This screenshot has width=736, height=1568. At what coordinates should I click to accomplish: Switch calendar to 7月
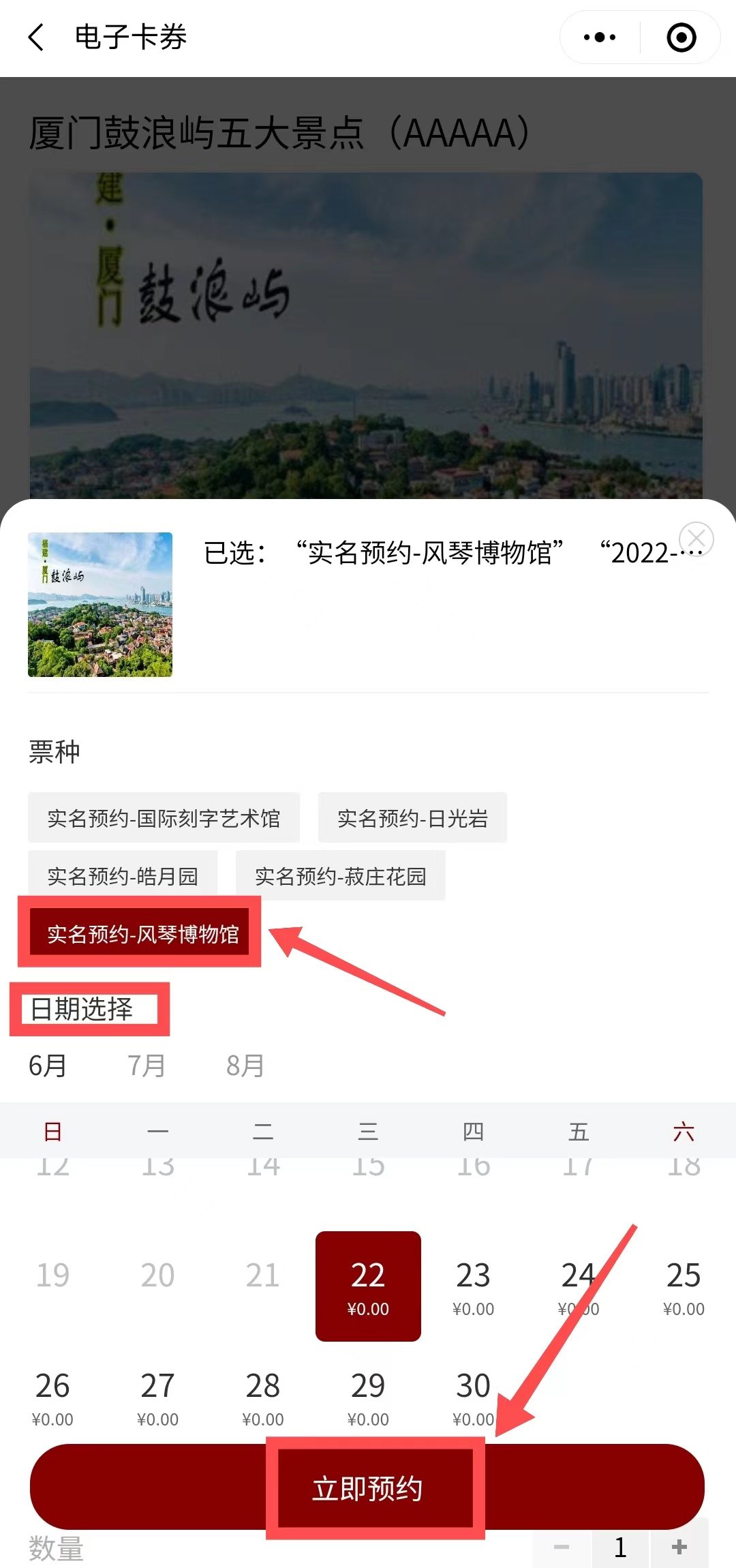tap(147, 1066)
